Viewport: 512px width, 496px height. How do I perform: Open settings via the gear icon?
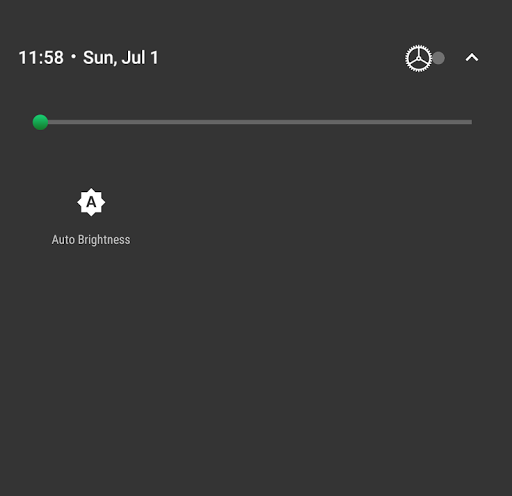click(x=419, y=58)
